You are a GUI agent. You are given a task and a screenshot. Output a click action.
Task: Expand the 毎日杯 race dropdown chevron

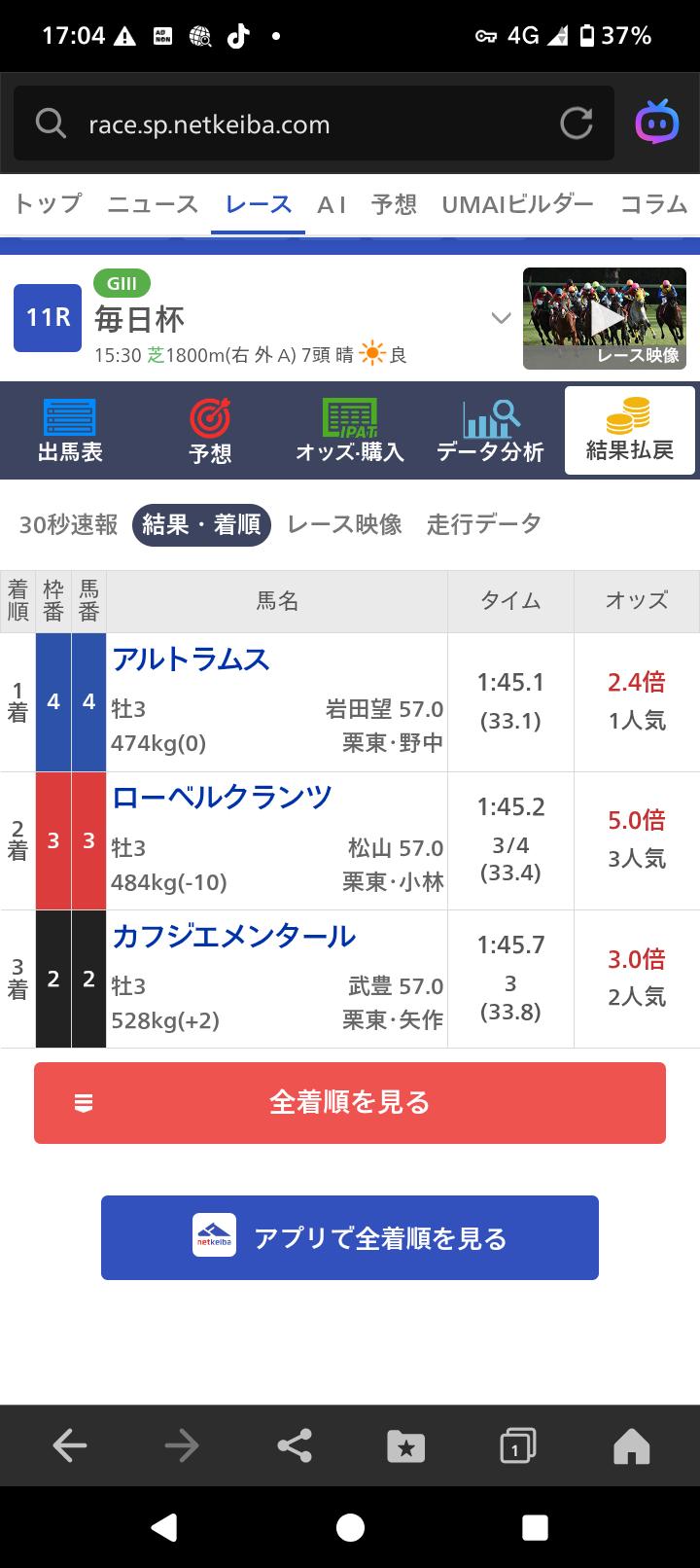[x=501, y=318]
